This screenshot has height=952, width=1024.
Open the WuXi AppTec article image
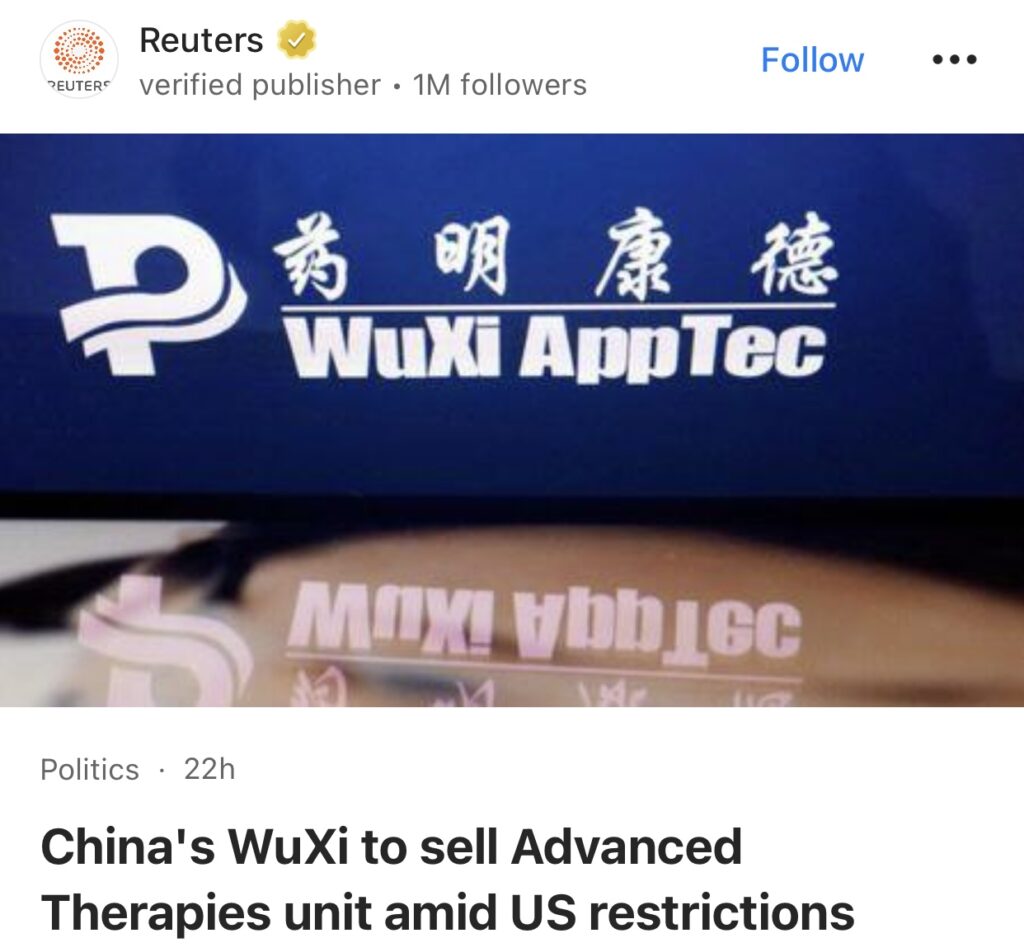(512, 420)
